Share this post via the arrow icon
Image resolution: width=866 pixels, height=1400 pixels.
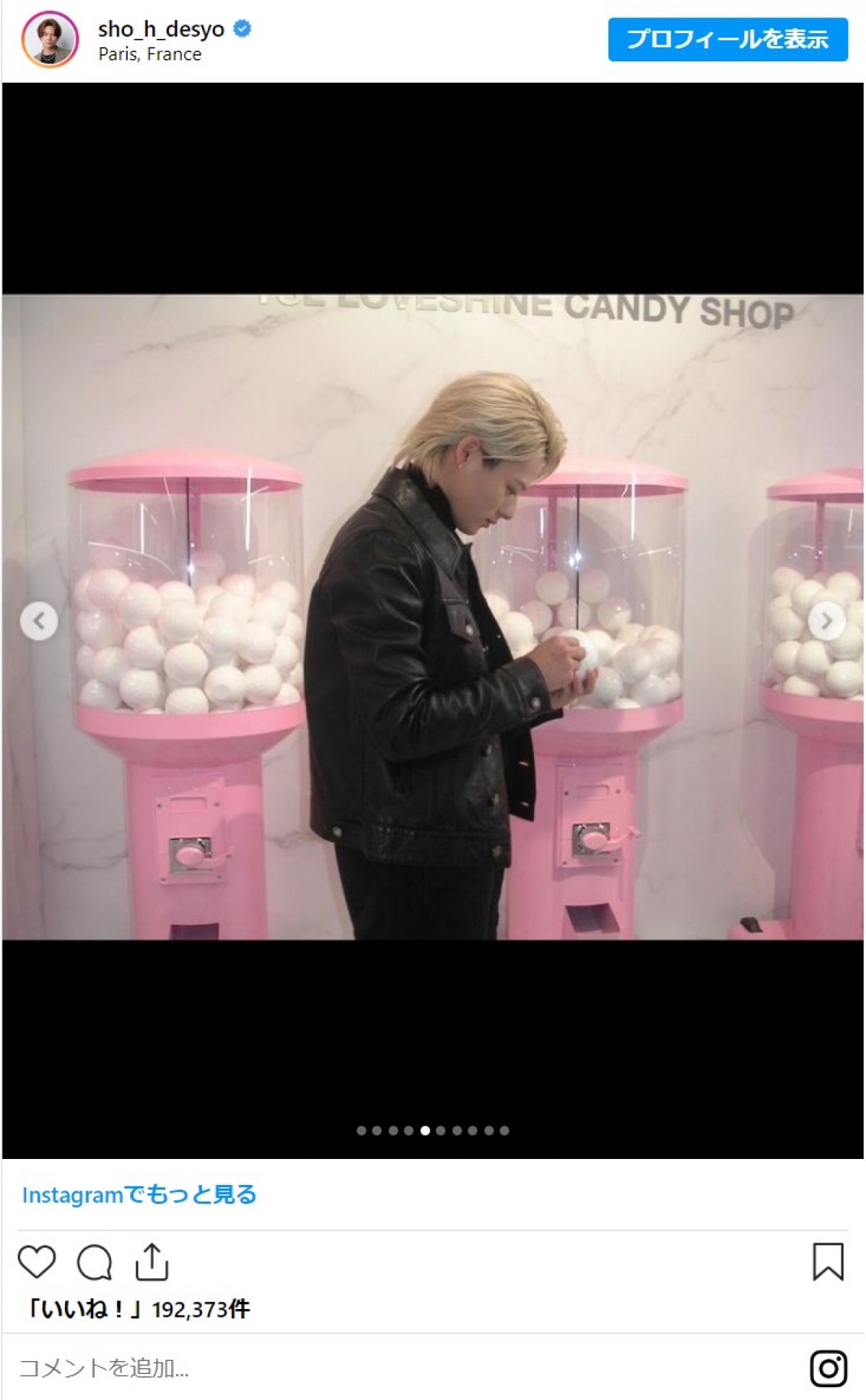(152, 1261)
